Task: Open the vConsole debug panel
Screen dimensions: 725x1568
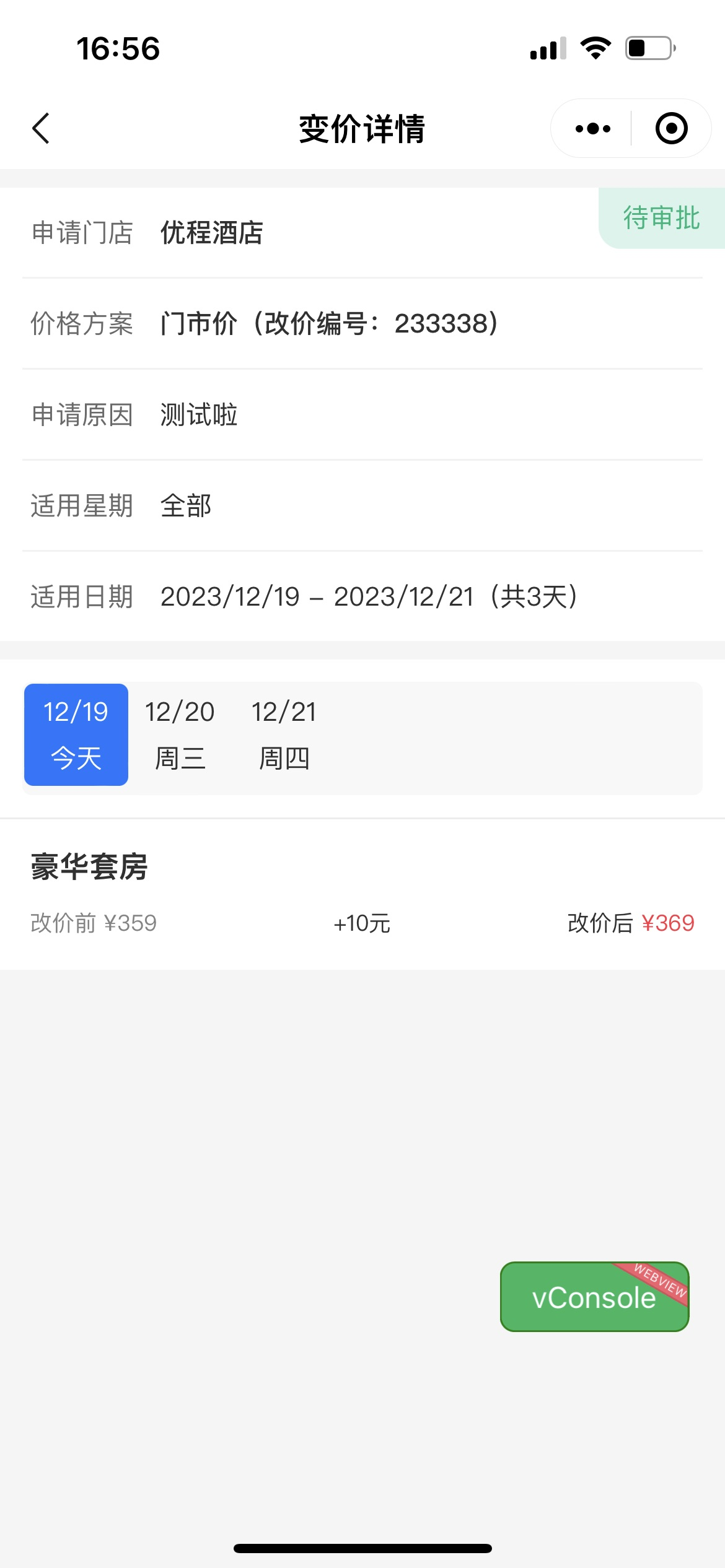Action: (x=594, y=1296)
